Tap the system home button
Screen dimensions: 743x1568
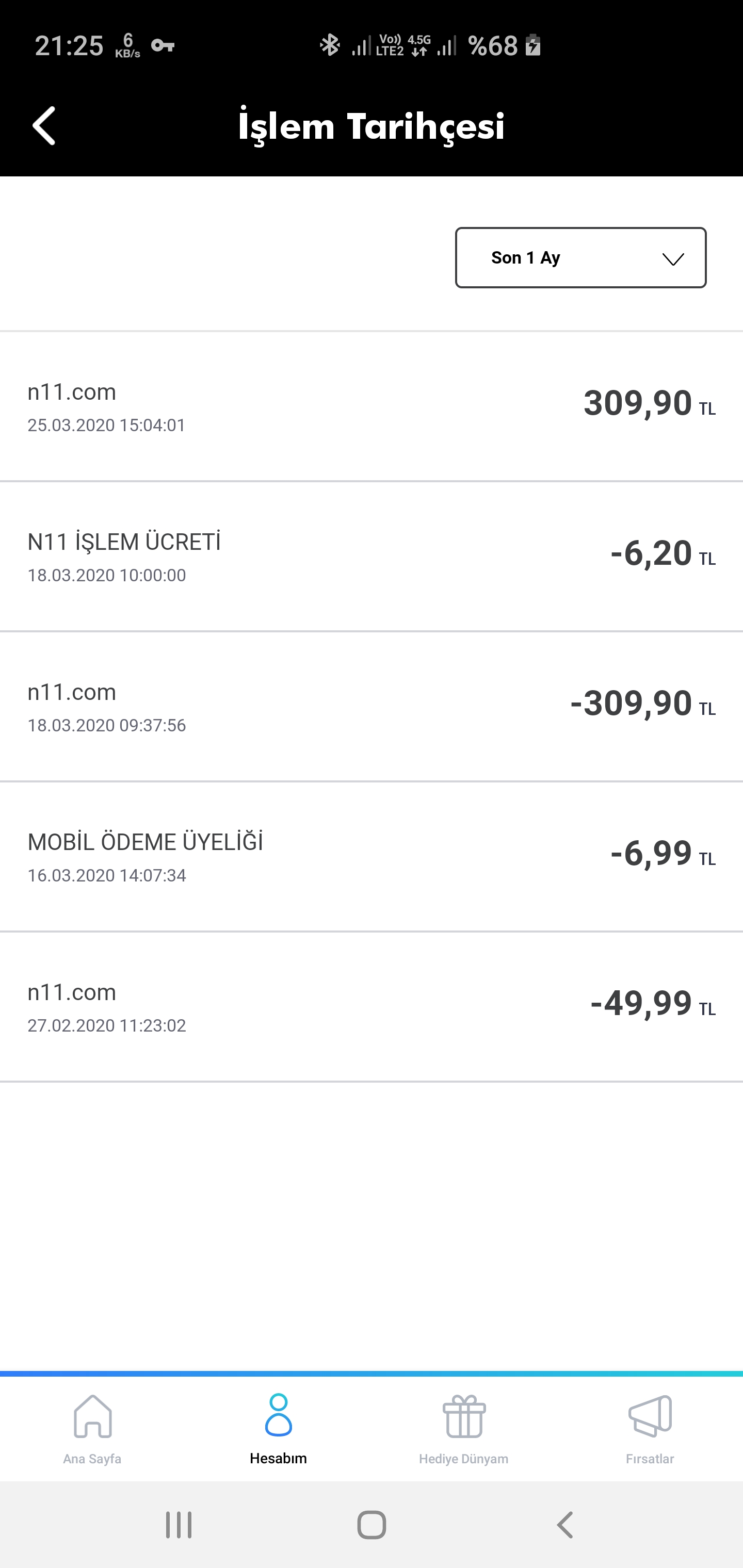[372, 1525]
